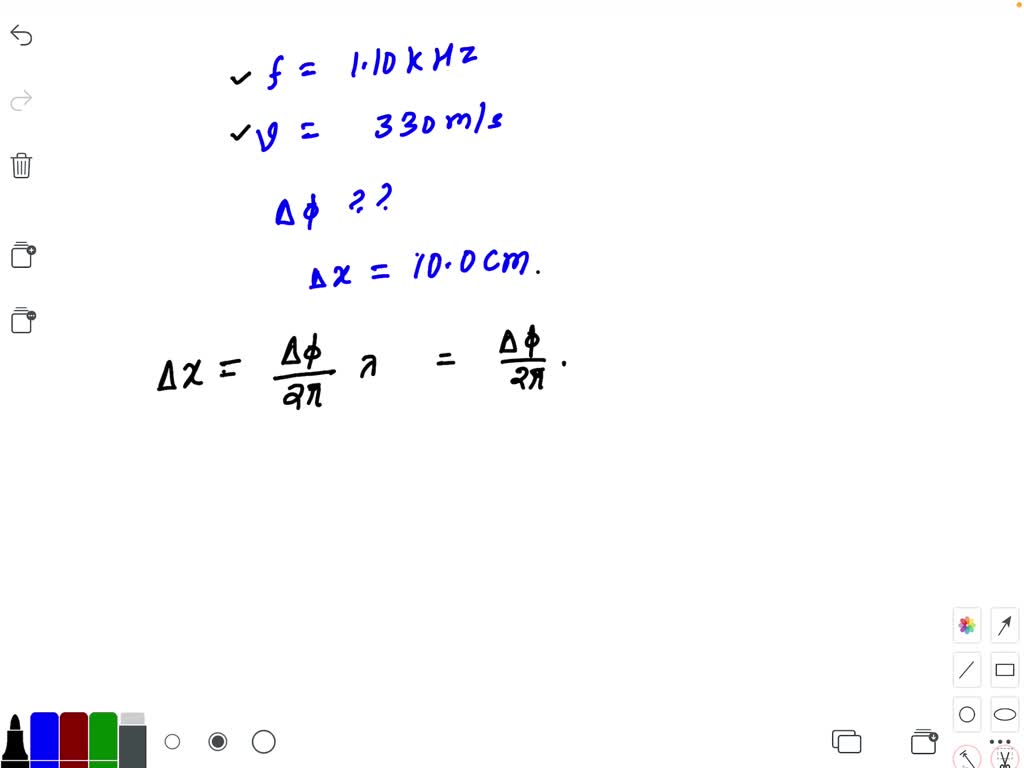Viewport: 1024px width, 768px height.
Task: Select the black marker
Action: [x=15, y=742]
